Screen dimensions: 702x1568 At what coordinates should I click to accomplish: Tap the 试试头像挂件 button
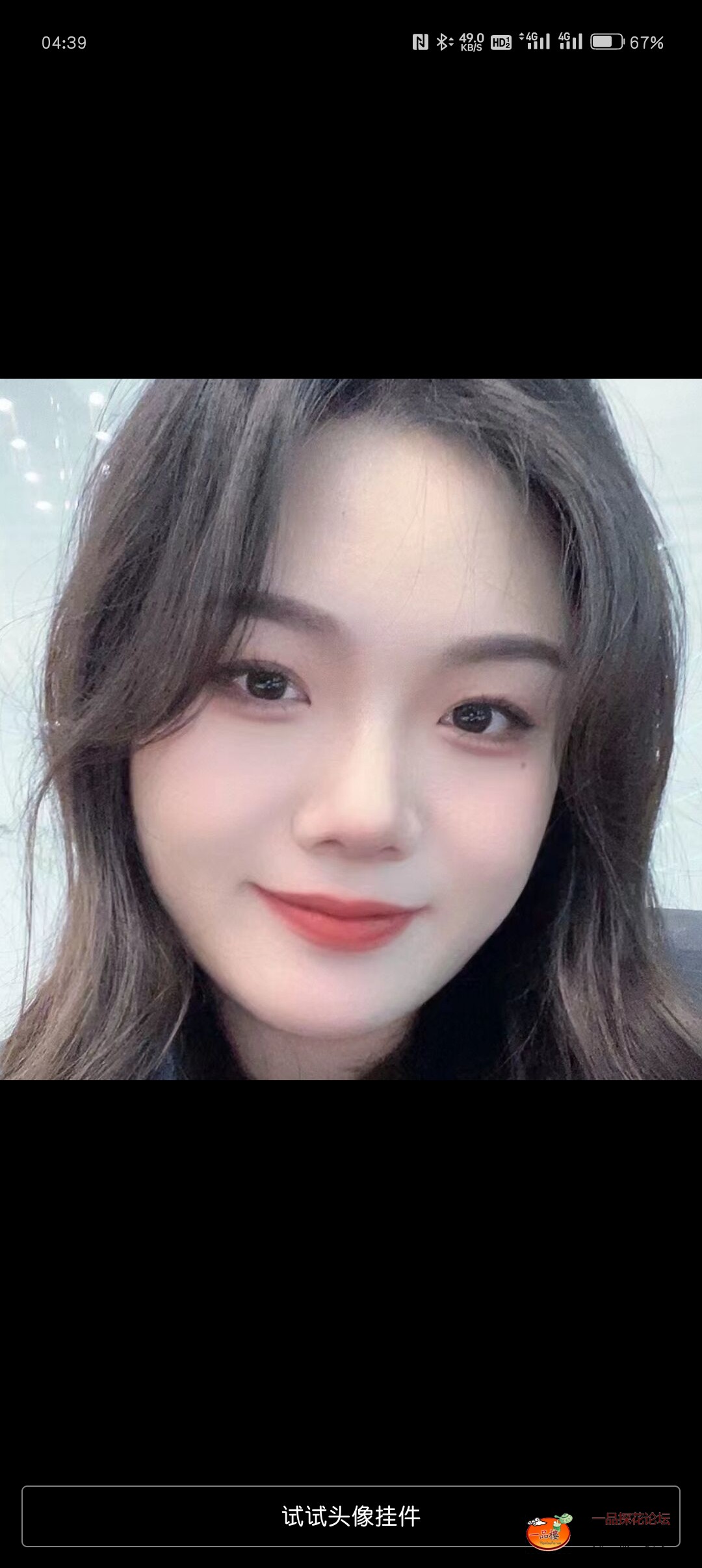351,1516
